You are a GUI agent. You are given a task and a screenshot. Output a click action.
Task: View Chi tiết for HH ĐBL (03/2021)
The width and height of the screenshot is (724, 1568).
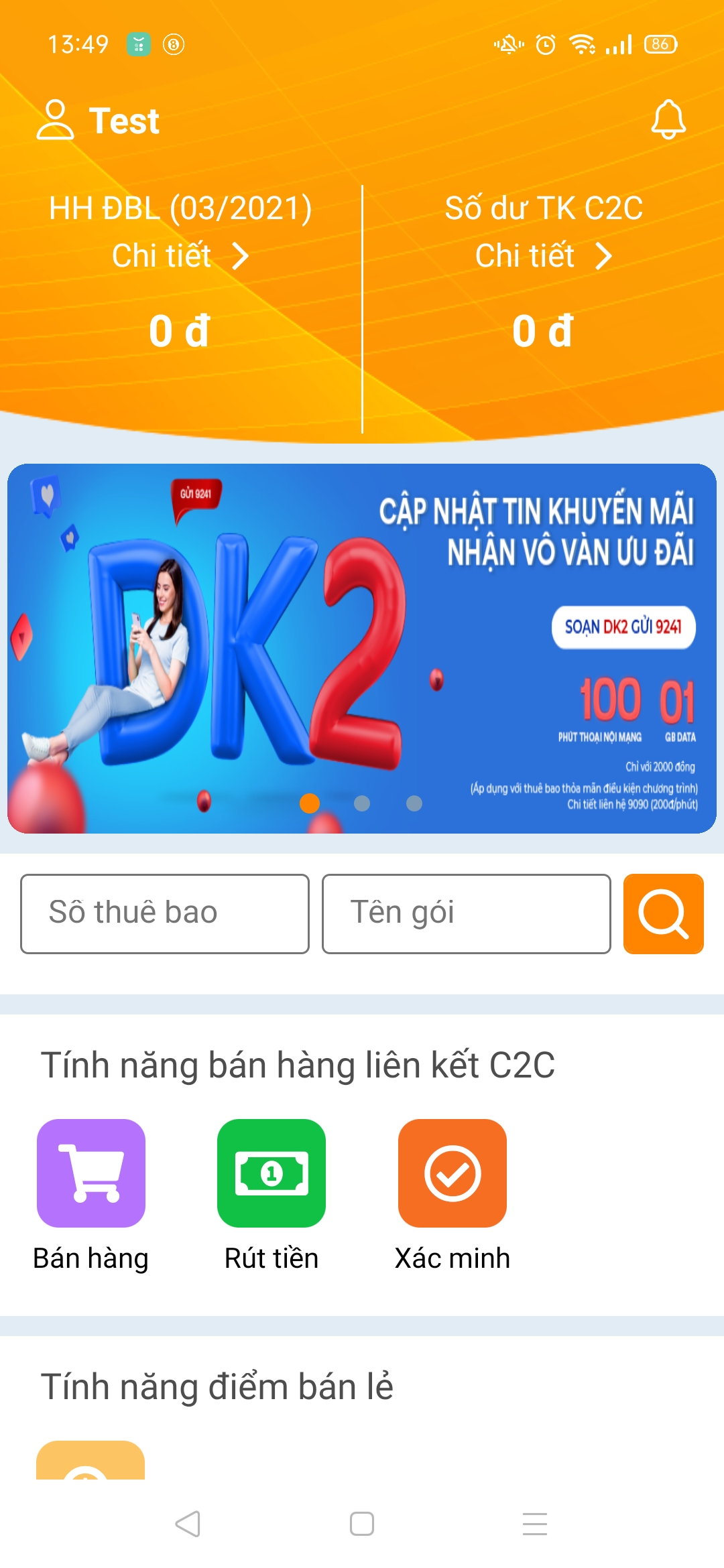[x=180, y=256]
